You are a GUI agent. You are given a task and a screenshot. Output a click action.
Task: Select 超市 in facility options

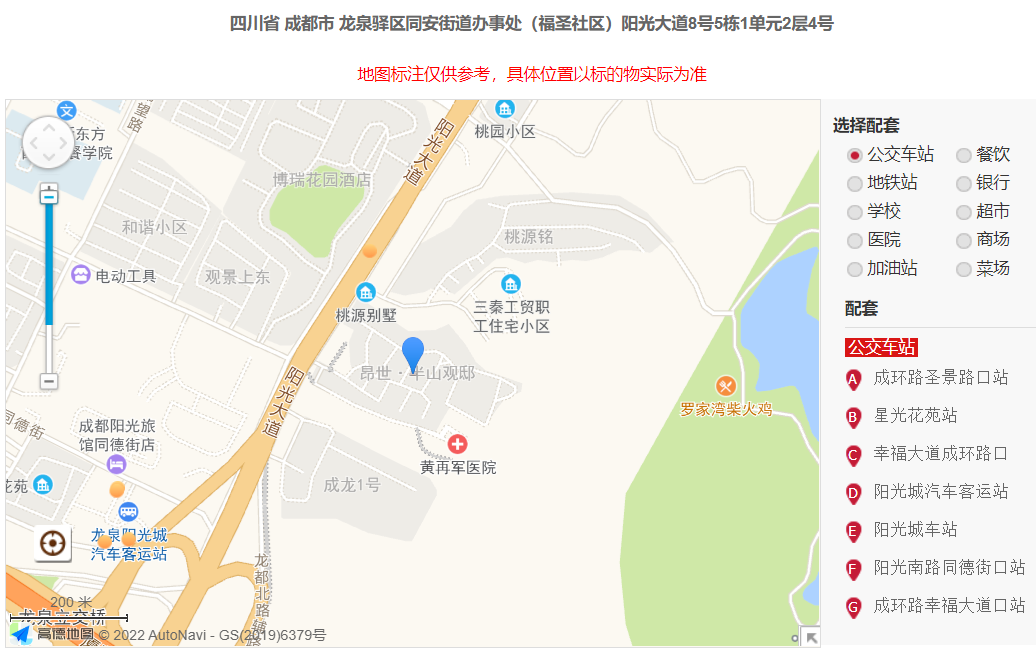964,212
